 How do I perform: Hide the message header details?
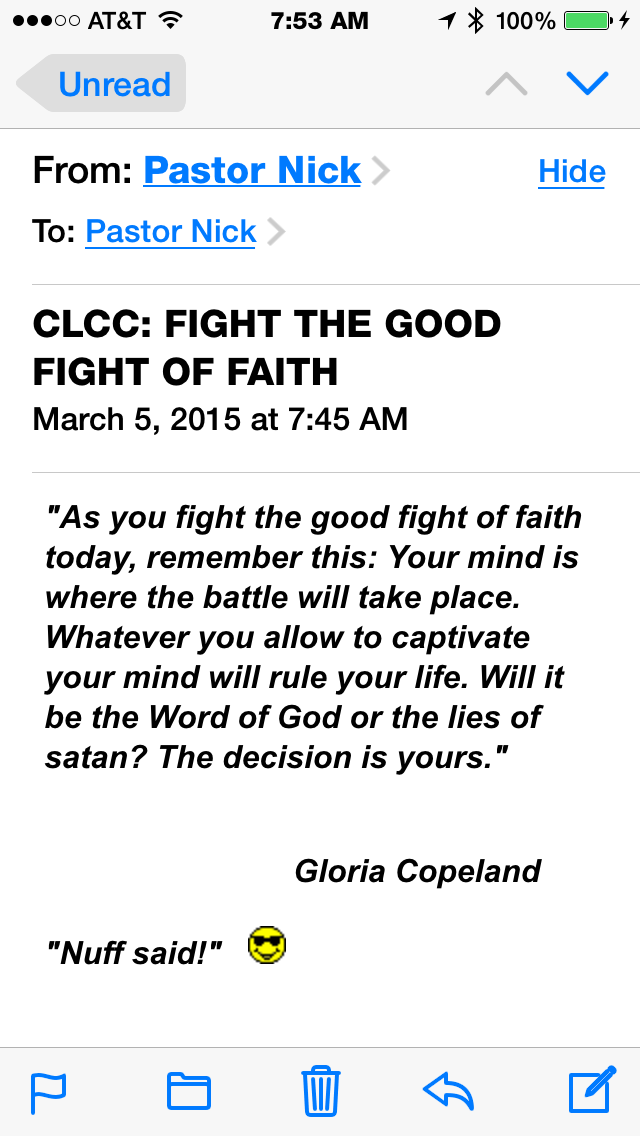click(x=571, y=172)
